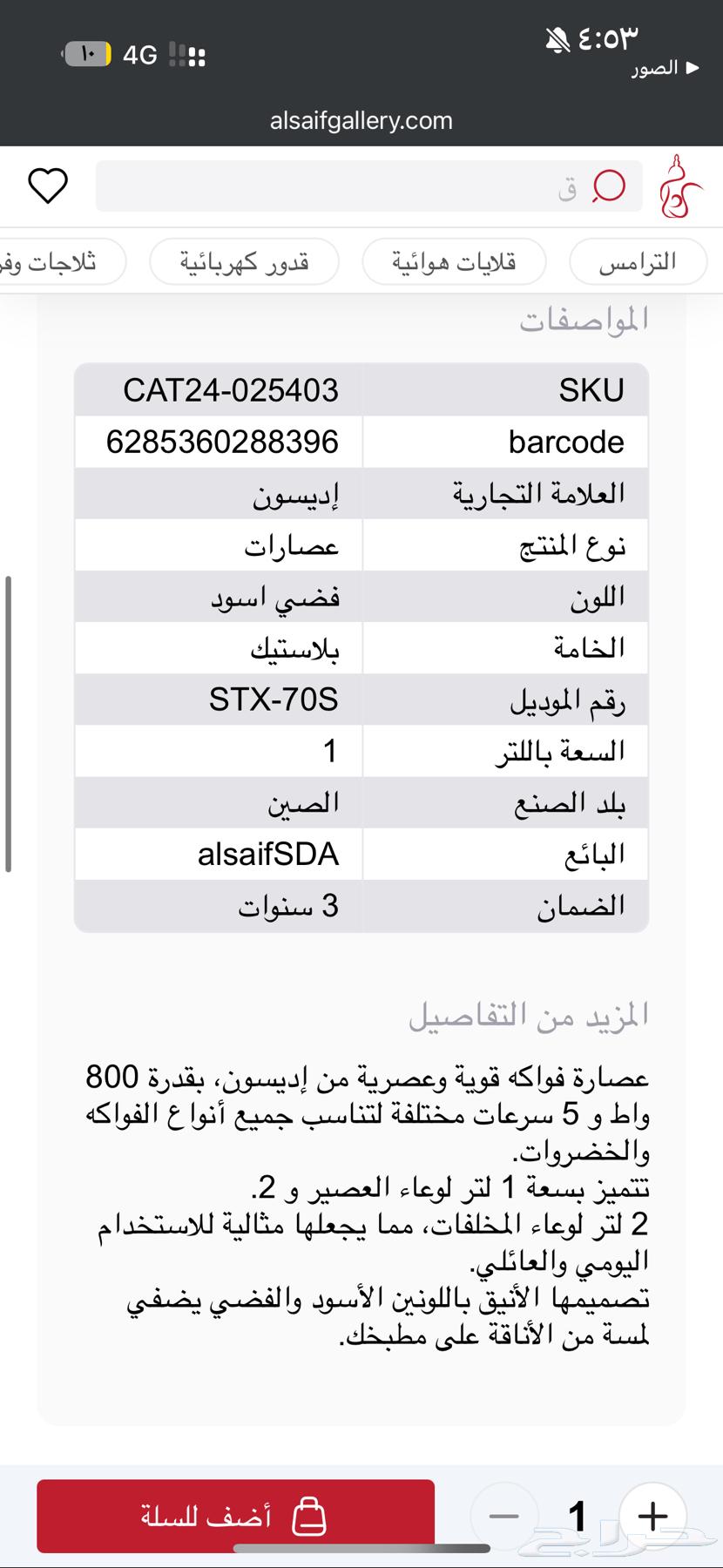Open the wishlist via the heart icon

49,186
